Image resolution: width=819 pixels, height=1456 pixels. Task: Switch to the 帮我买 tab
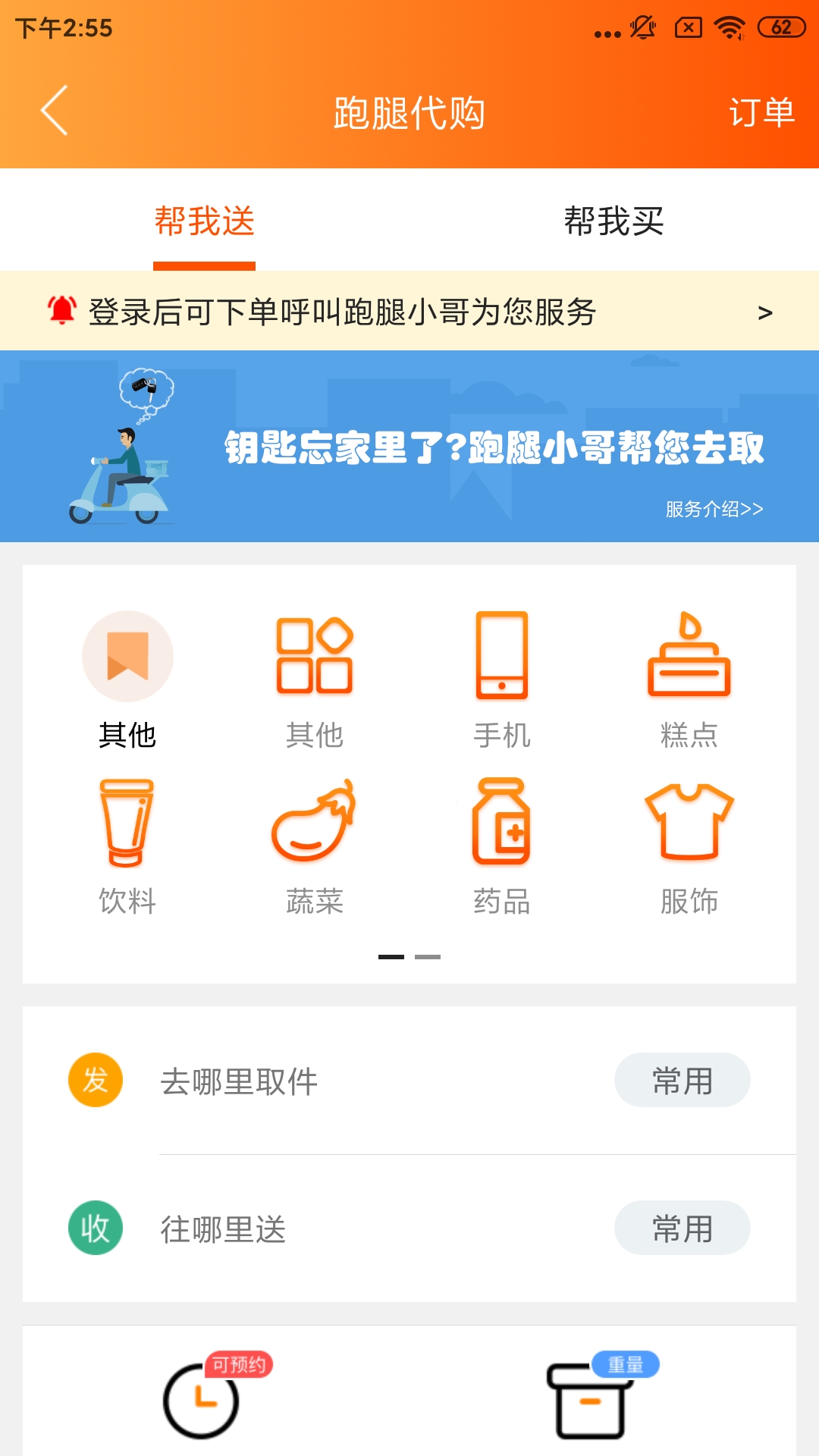(x=613, y=221)
